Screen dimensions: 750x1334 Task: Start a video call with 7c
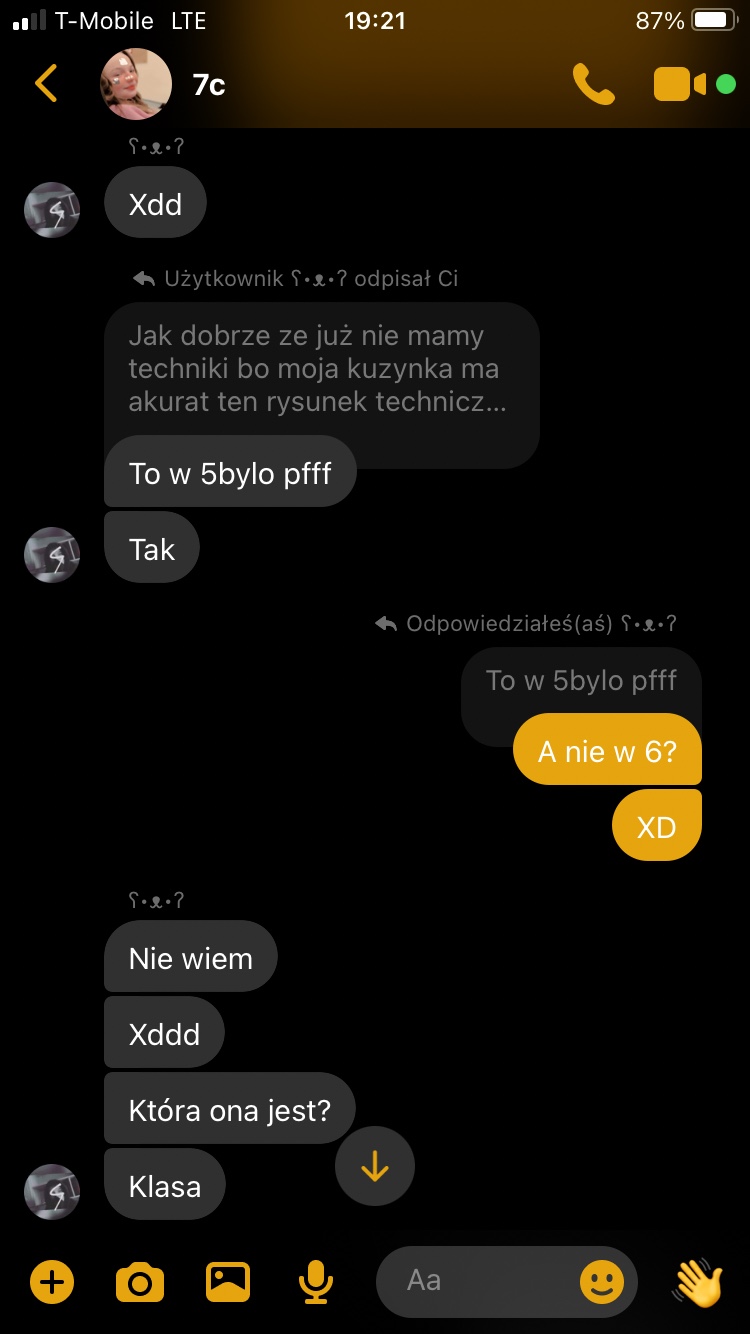pyautogui.click(x=681, y=85)
